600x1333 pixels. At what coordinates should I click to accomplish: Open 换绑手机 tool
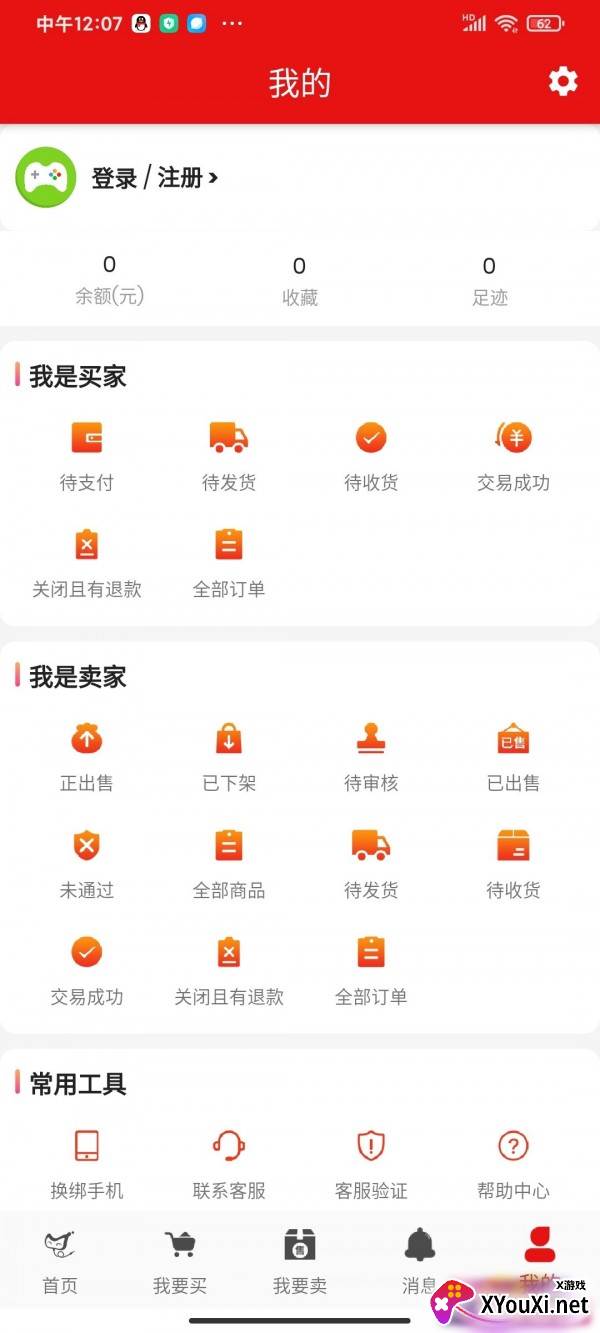87,1163
